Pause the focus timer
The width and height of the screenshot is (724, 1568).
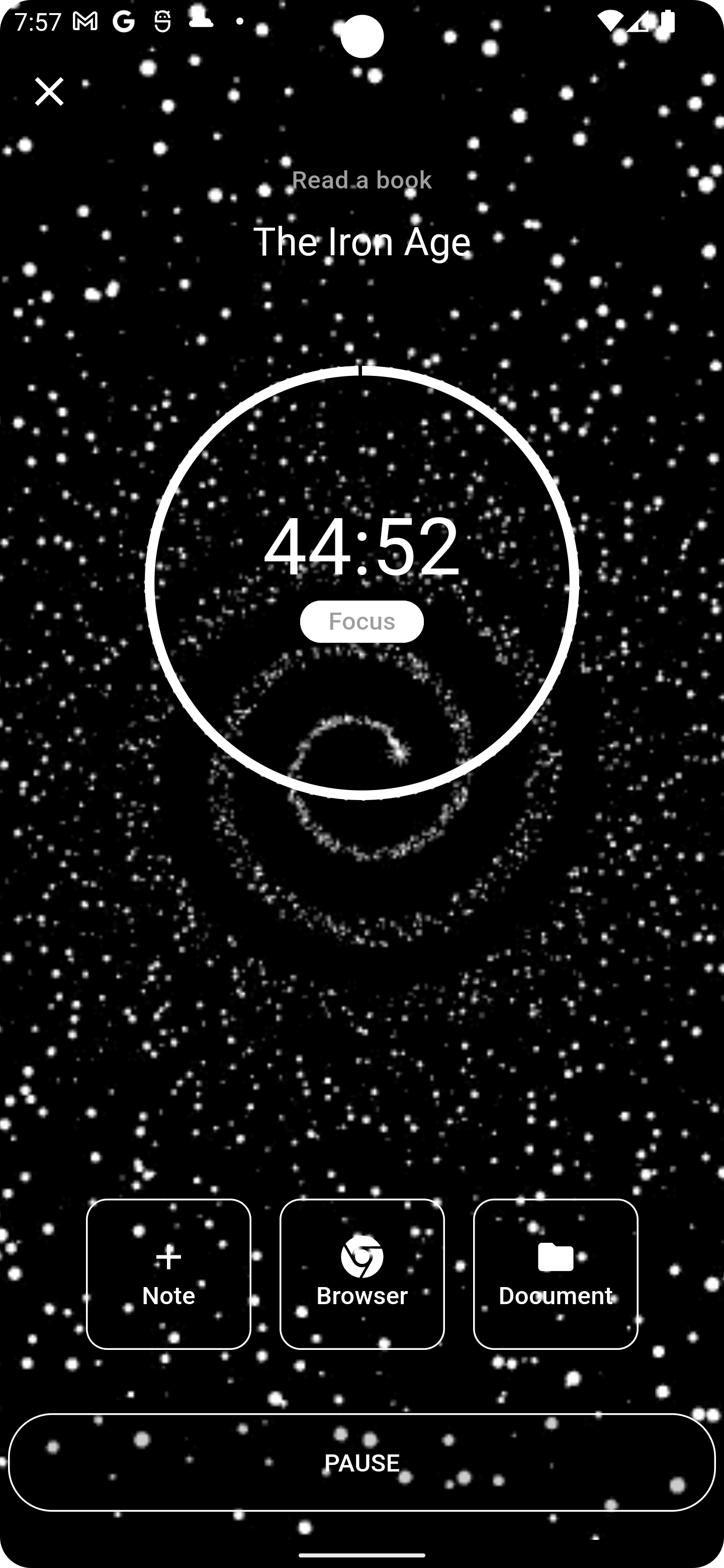[361, 1462]
